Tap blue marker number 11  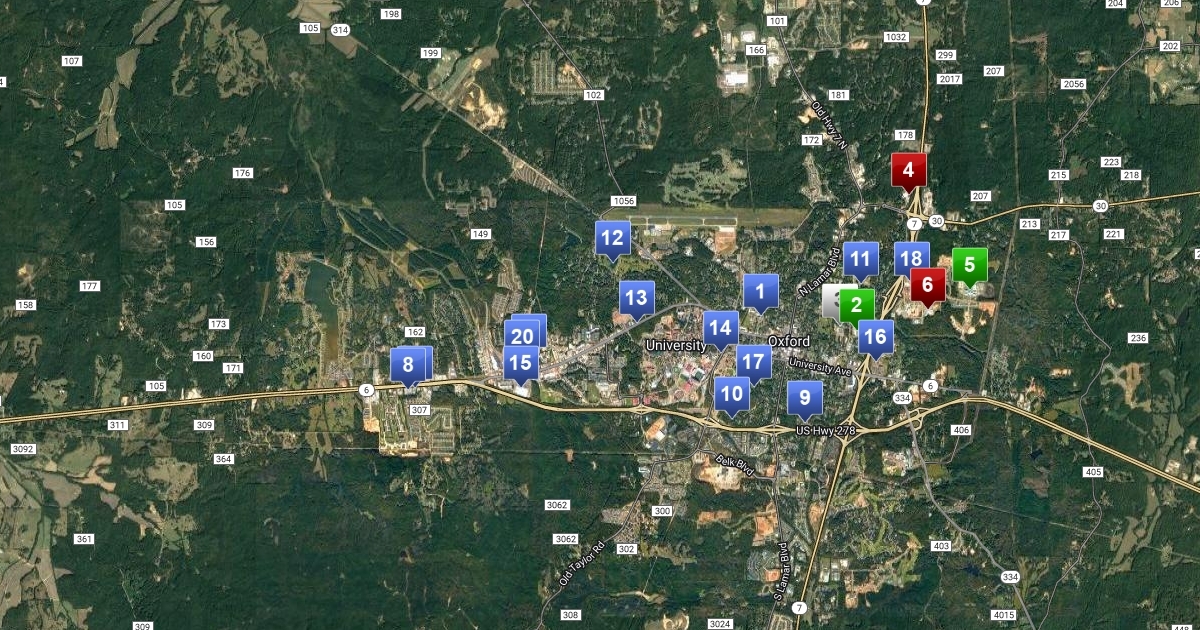pyautogui.click(x=860, y=259)
